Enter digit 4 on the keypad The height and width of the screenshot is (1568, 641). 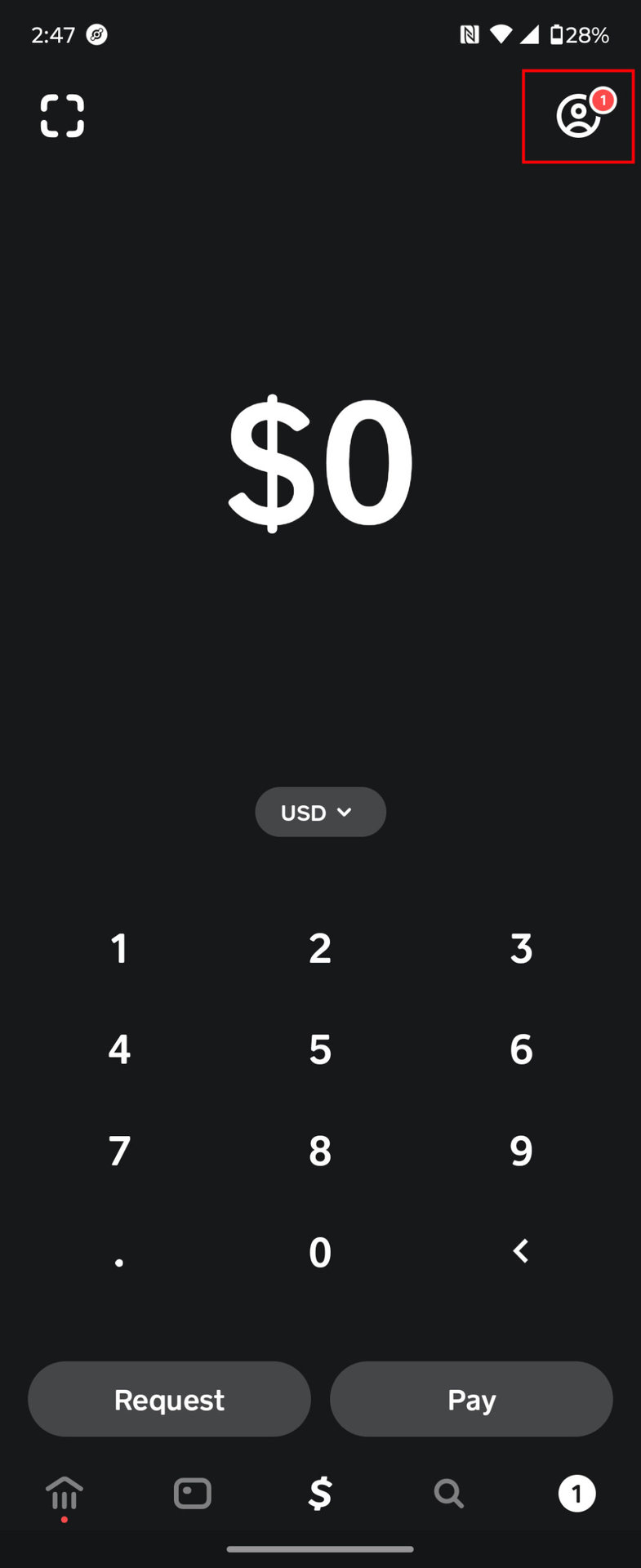119,1049
